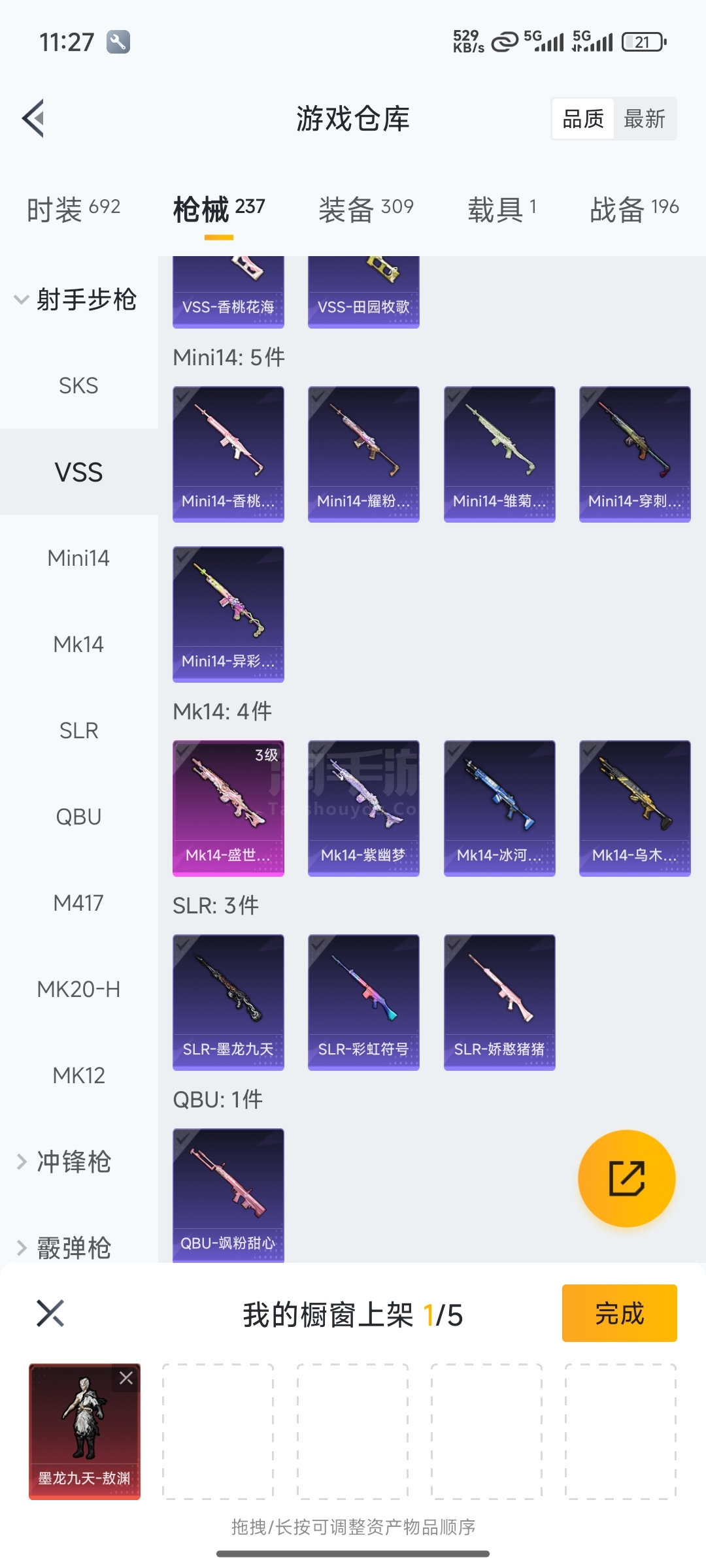Screen dimensions: 706x1568
Task: Select the VSS-田园牧歌 skin
Action: (363, 291)
